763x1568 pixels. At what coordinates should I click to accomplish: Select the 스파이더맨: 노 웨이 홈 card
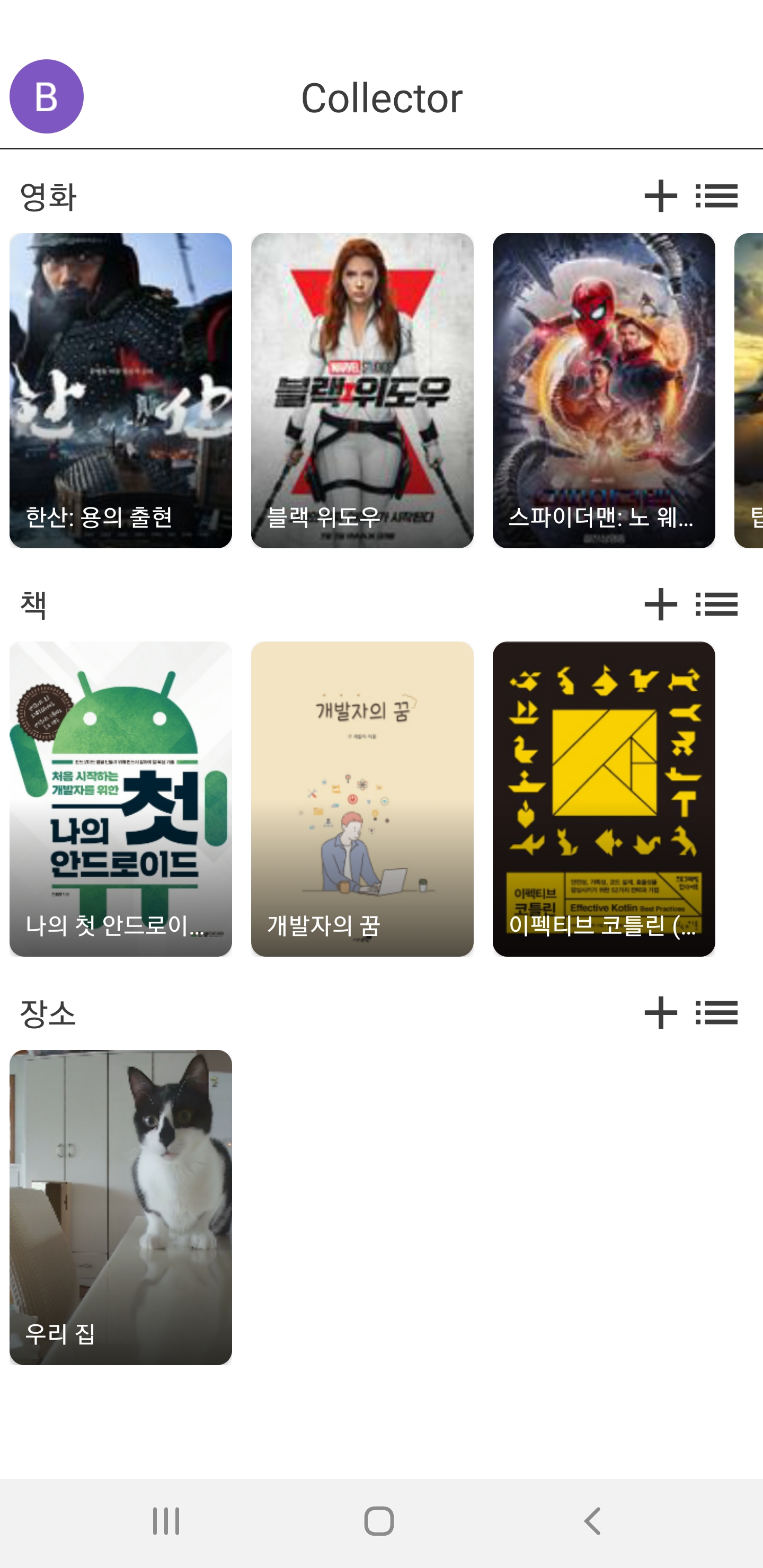(604, 390)
